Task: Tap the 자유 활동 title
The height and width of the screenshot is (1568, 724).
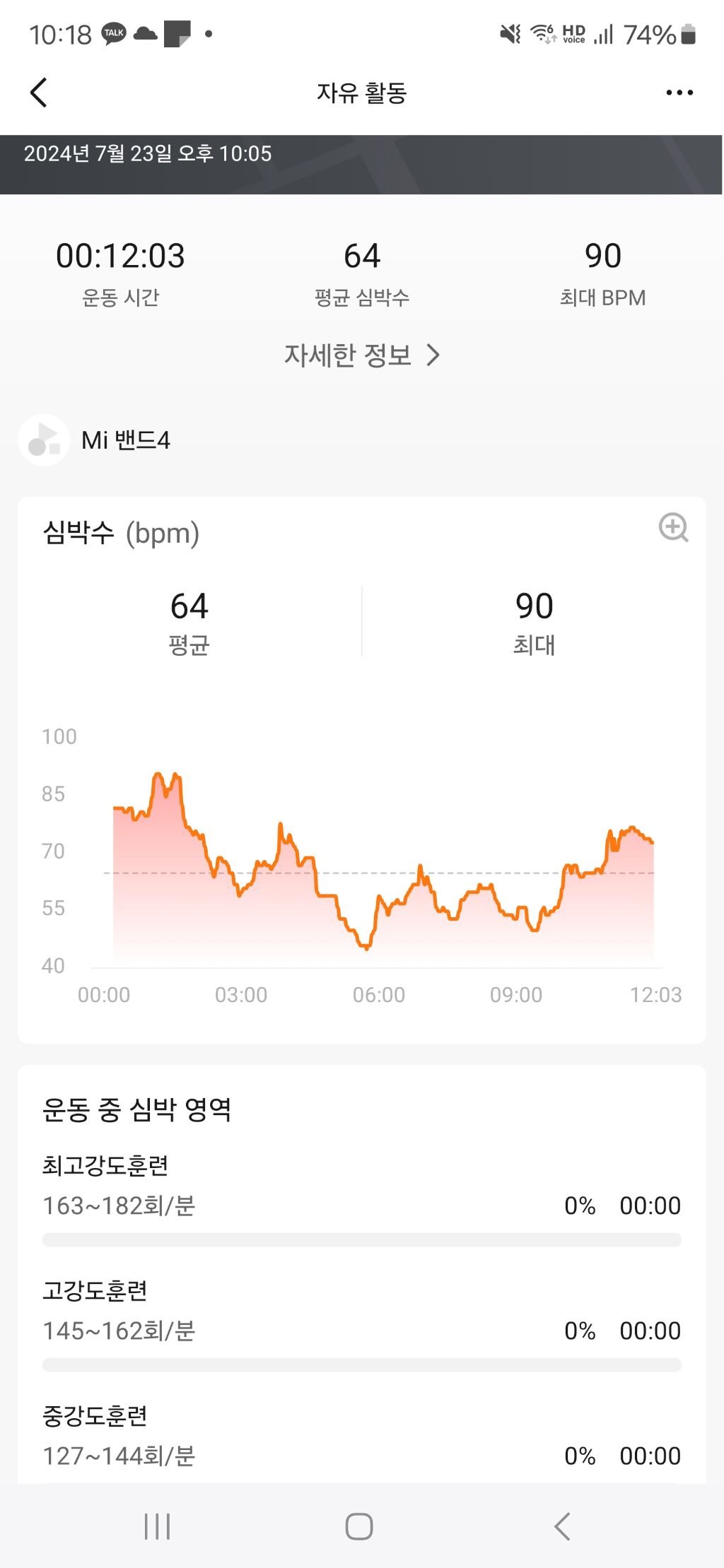Action: pyautogui.click(x=362, y=92)
